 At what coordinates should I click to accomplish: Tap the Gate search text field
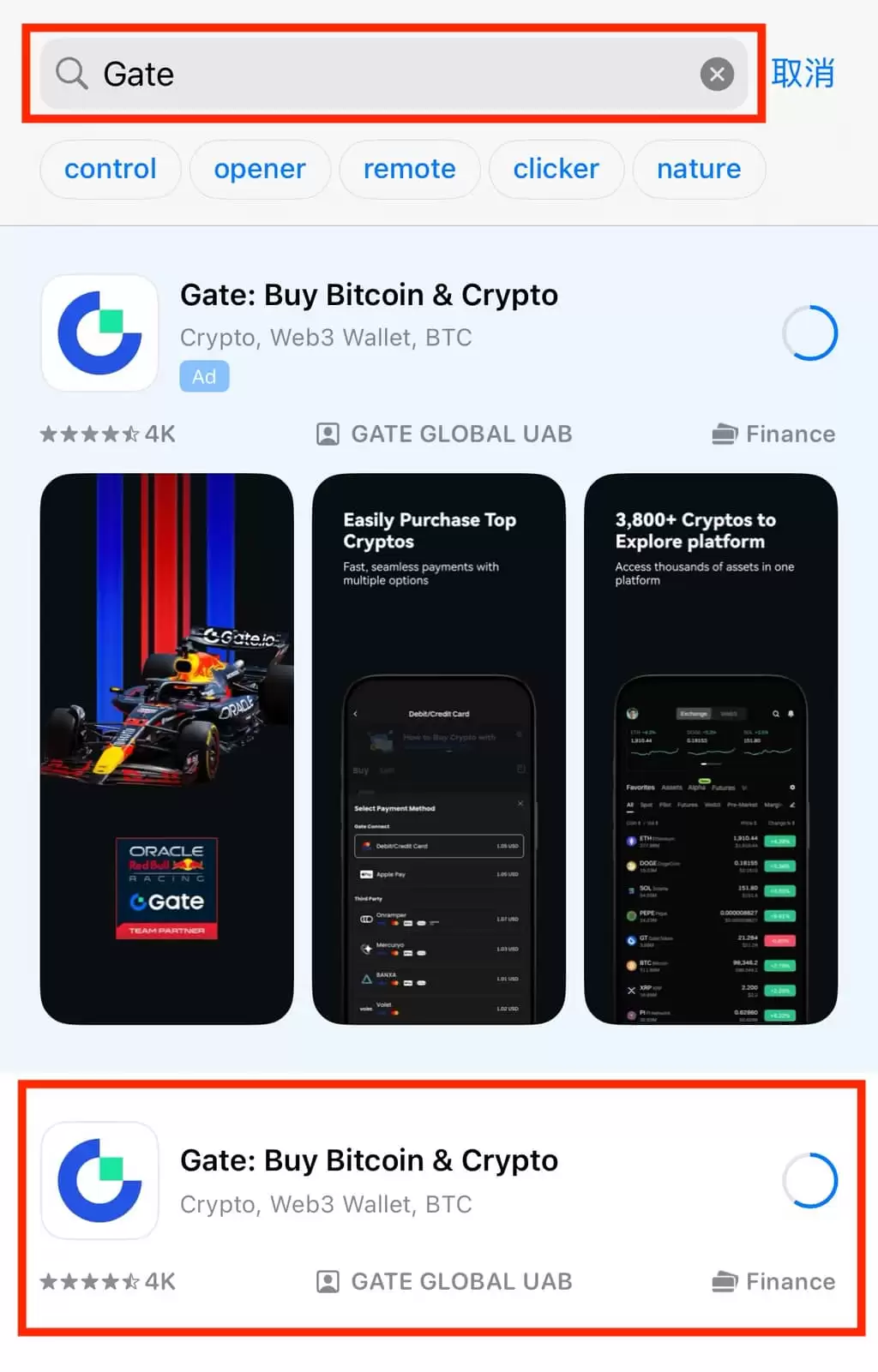click(x=343, y=74)
